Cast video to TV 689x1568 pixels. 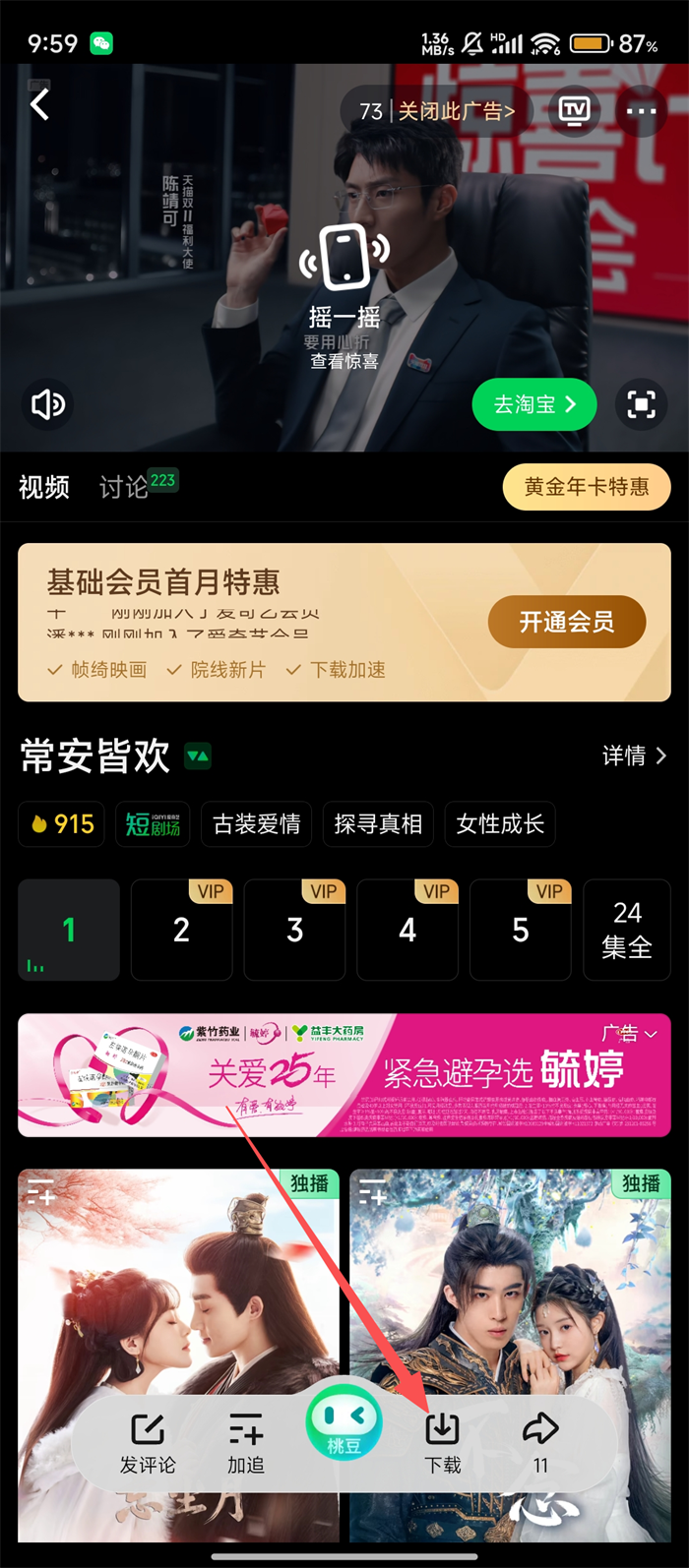(575, 111)
